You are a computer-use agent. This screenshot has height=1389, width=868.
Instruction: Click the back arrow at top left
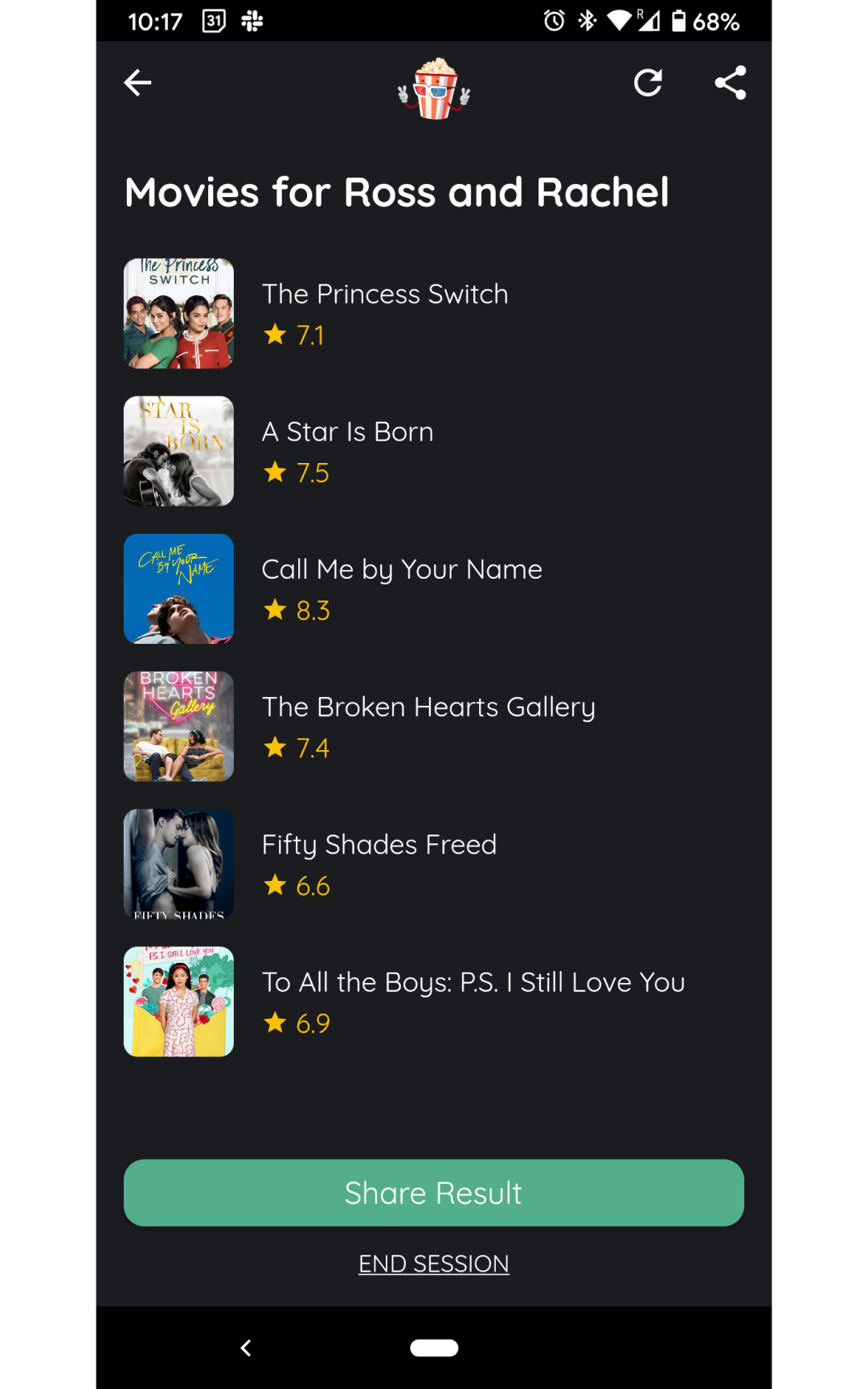click(137, 82)
